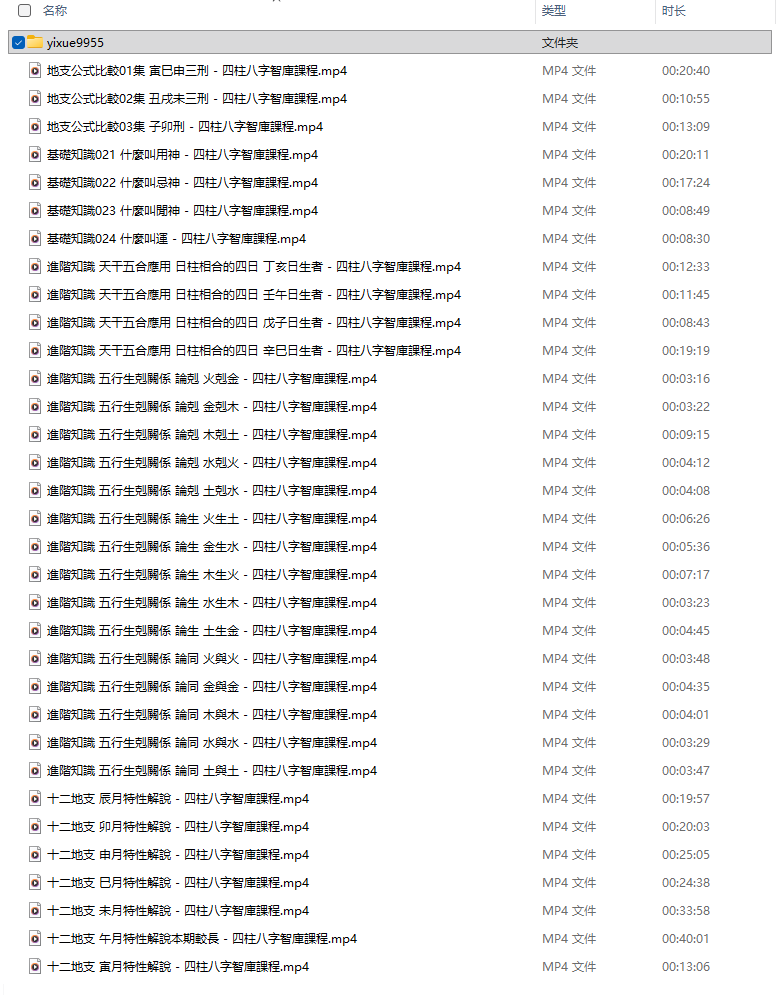The width and height of the screenshot is (777, 995).
Task: Sort files by the 名称 column
Action: coord(55,10)
